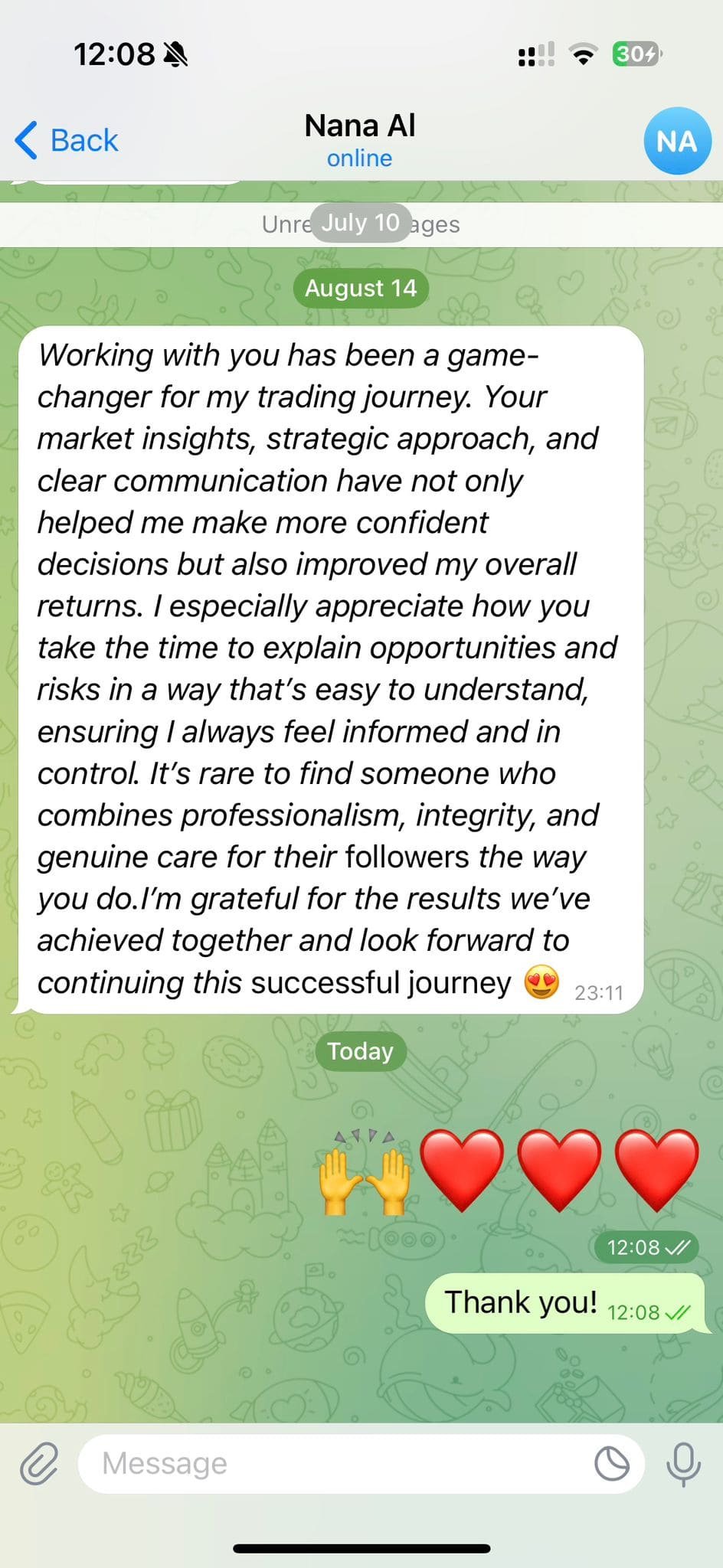Focus the Message input field
The height and width of the screenshot is (1568, 723).
click(x=337, y=1463)
